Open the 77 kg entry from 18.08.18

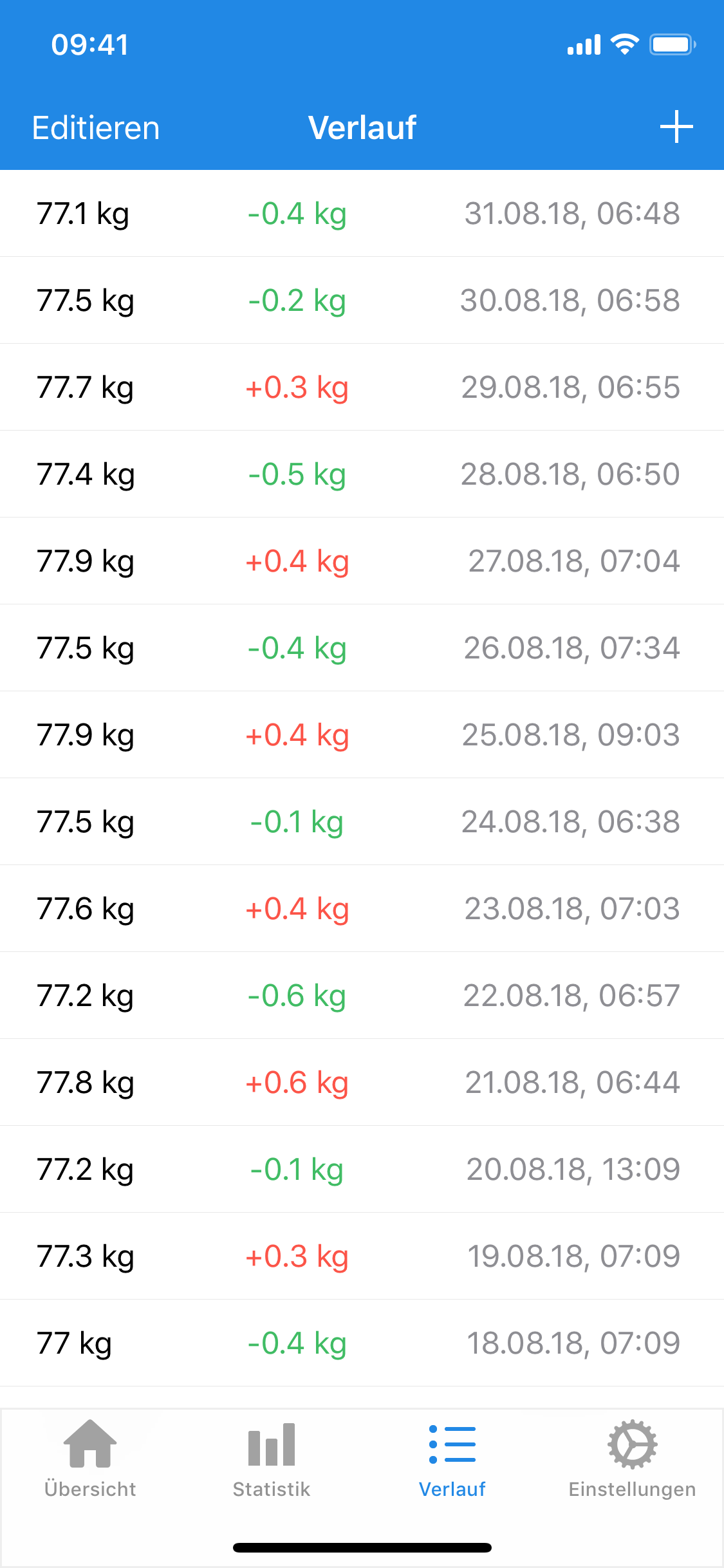tap(362, 1343)
